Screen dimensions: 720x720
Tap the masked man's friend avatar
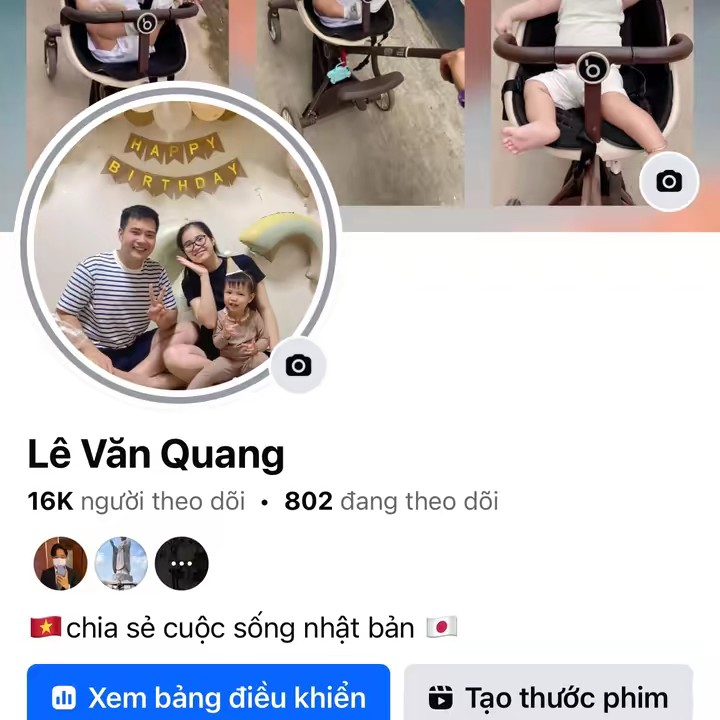60,564
